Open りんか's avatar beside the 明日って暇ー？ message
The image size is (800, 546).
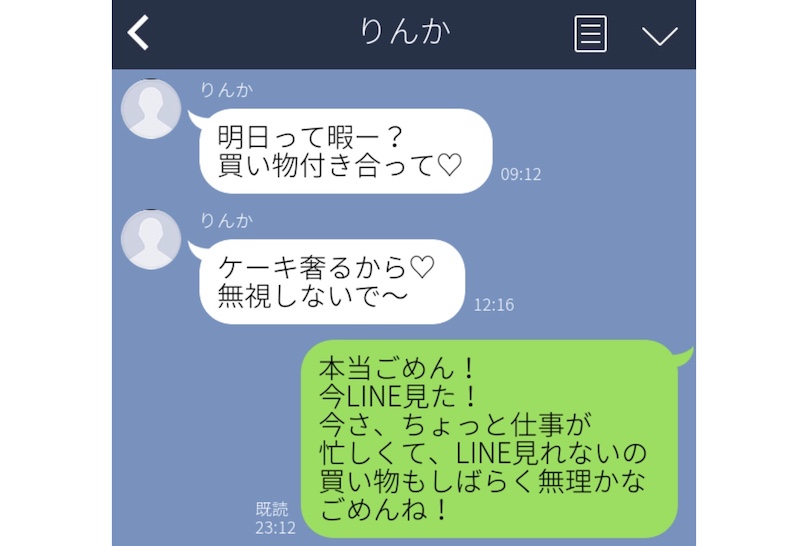(150, 108)
